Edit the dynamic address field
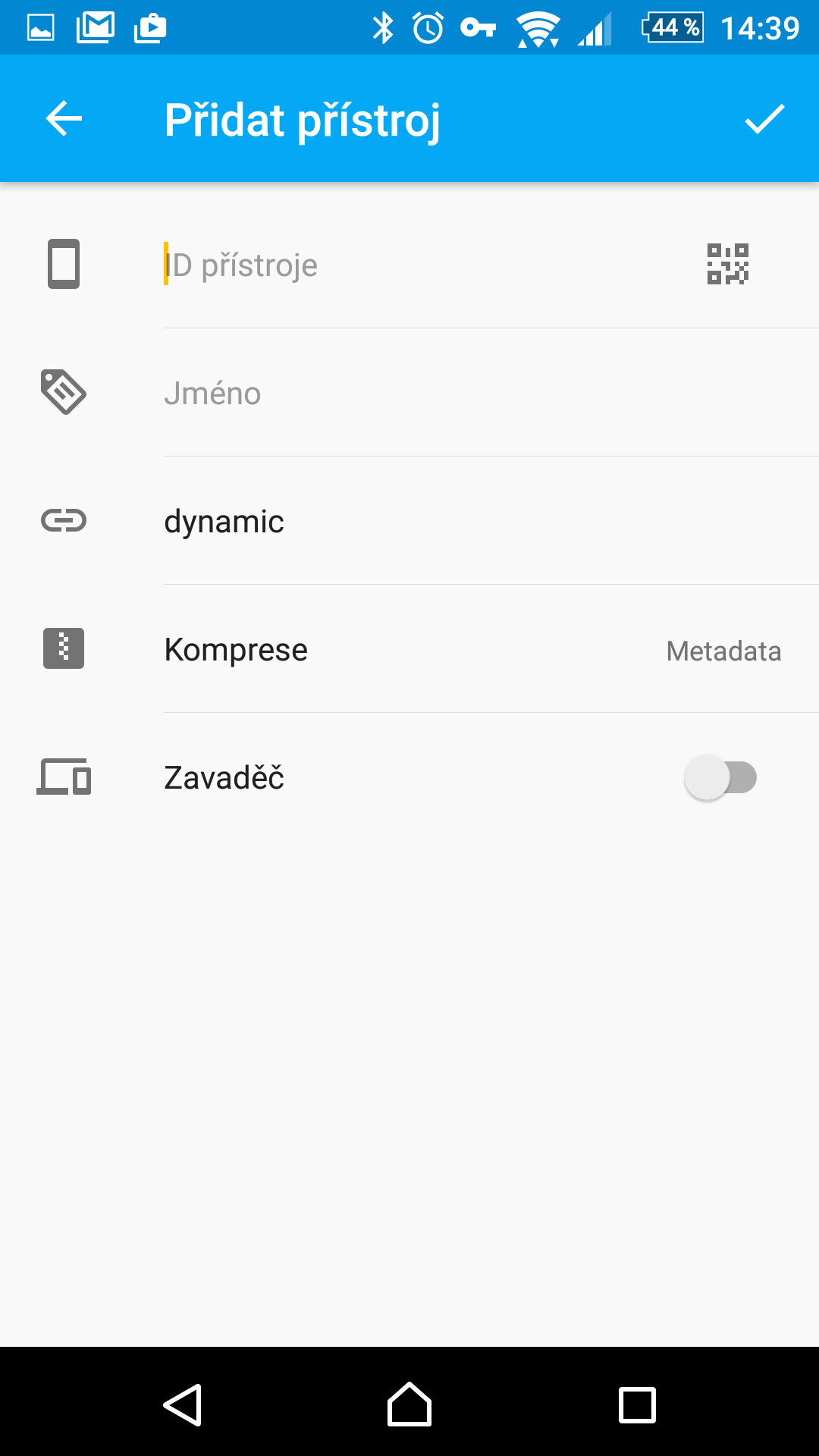The height and width of the screenshot is (1456, 819). 491,522
